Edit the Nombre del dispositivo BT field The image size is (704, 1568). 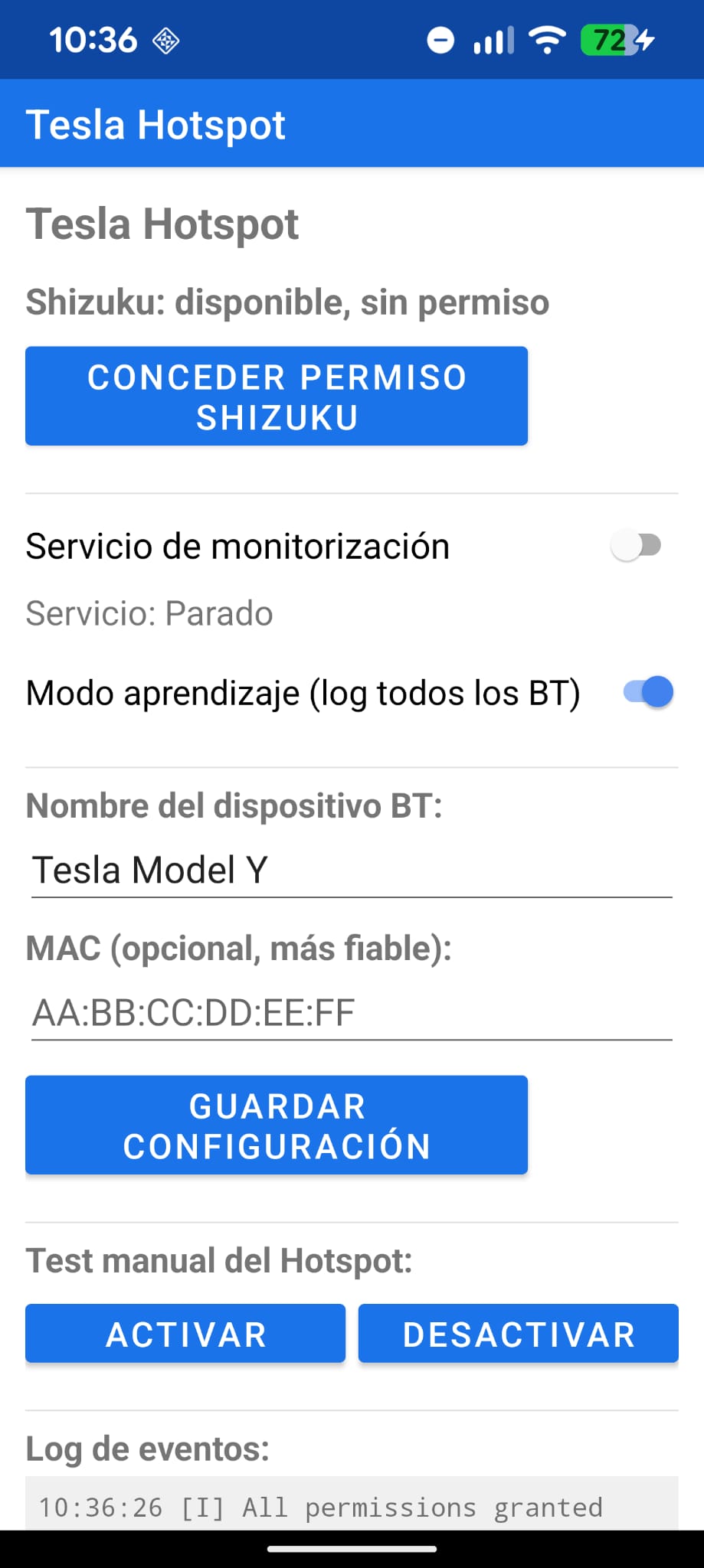351,871
